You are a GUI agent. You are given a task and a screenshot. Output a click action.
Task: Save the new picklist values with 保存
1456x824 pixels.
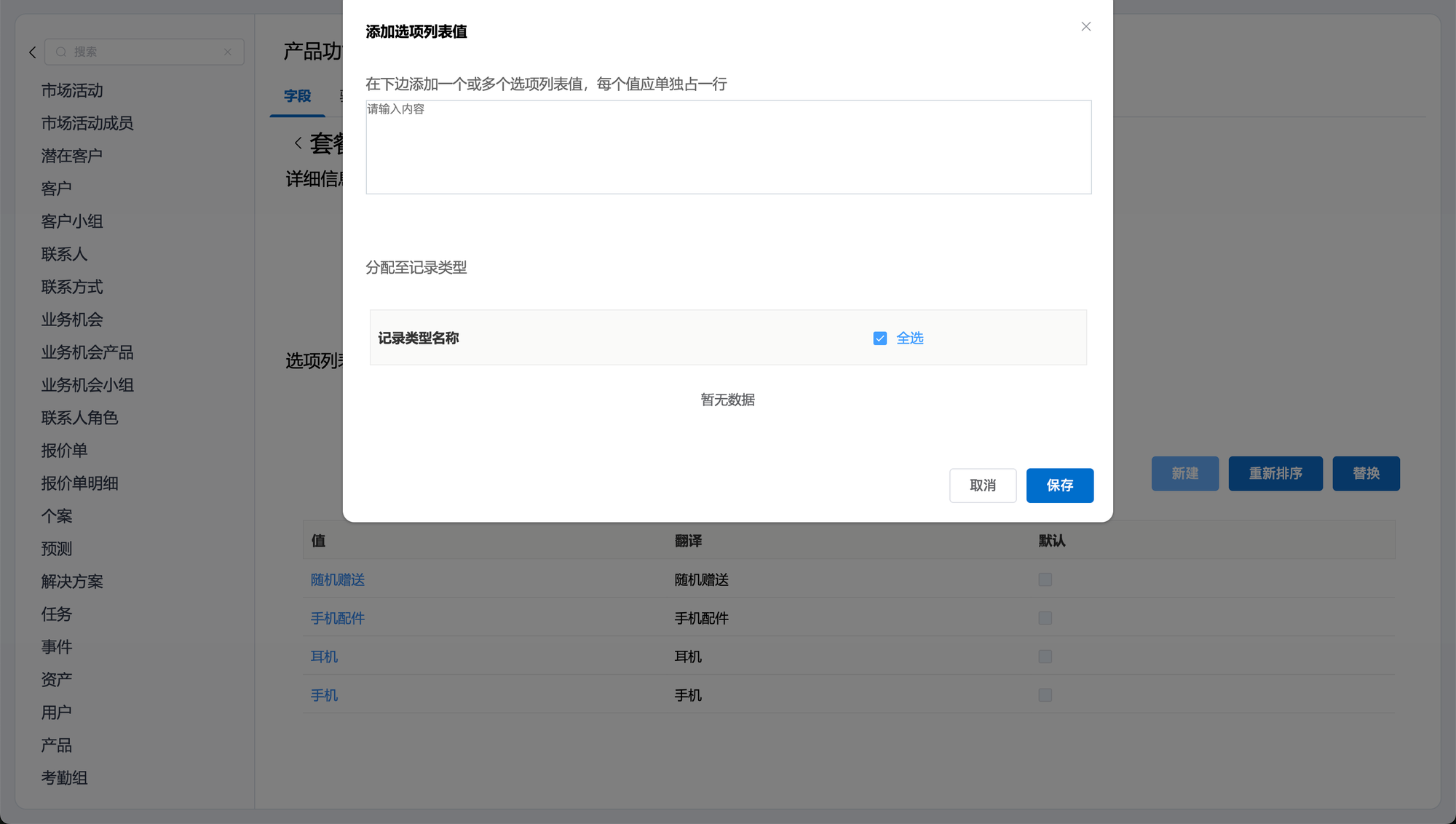point(1059,486)
